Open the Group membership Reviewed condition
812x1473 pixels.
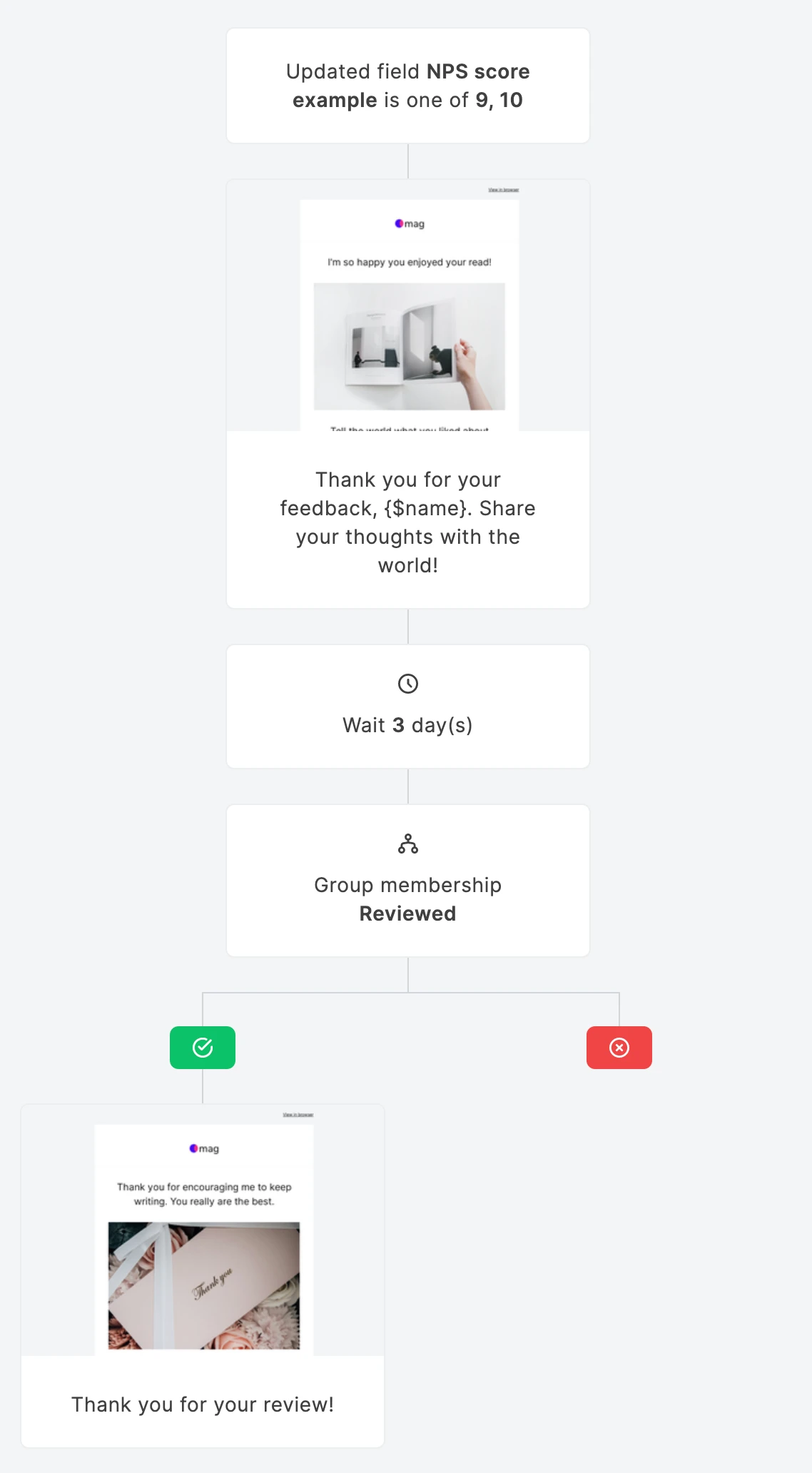[407, 881]
